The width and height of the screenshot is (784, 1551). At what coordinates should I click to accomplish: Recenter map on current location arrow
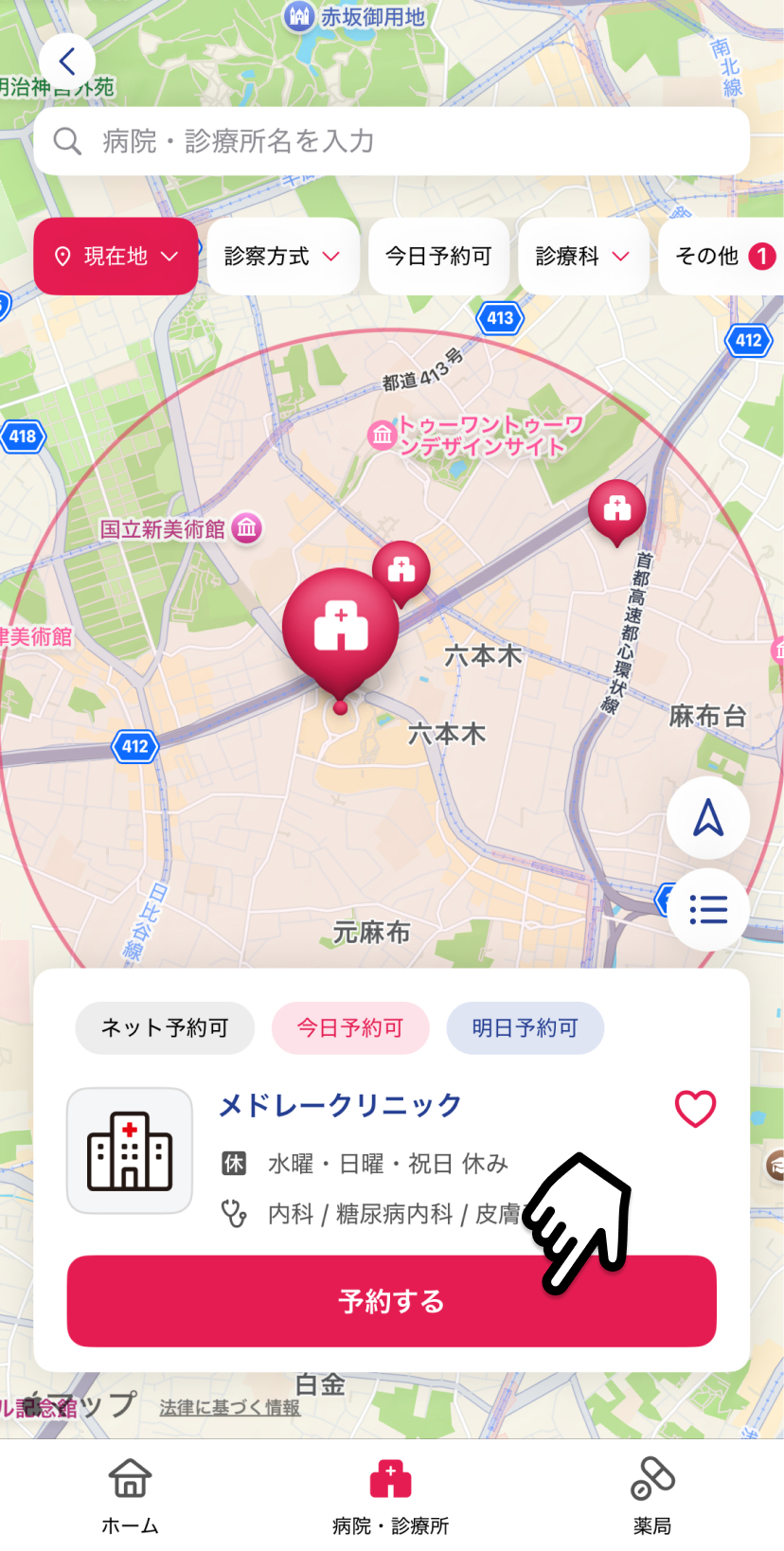coord(708,818)
